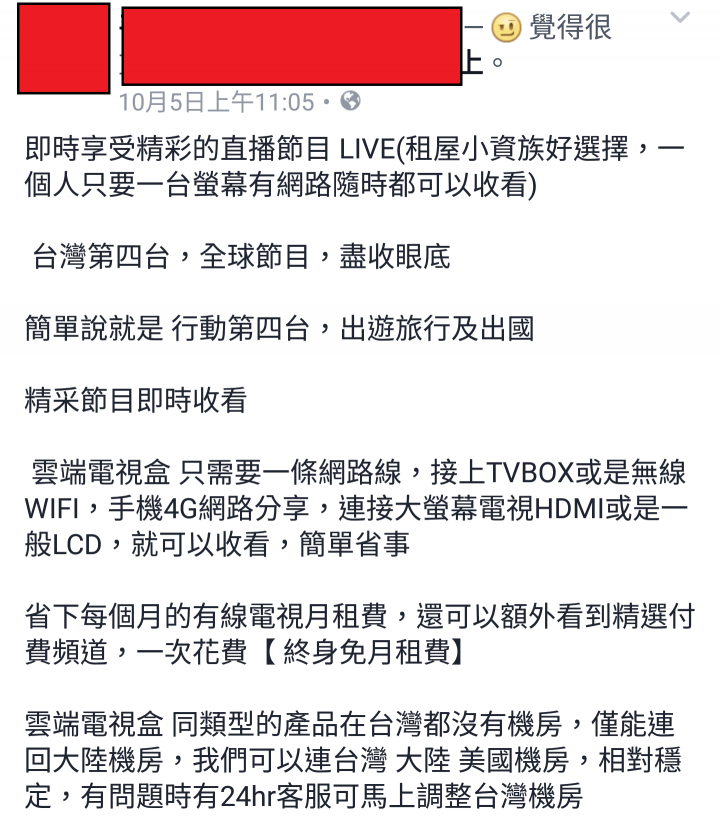Tap the public privacy globe icon
720x819 pixels.
[x=351, y=101]
